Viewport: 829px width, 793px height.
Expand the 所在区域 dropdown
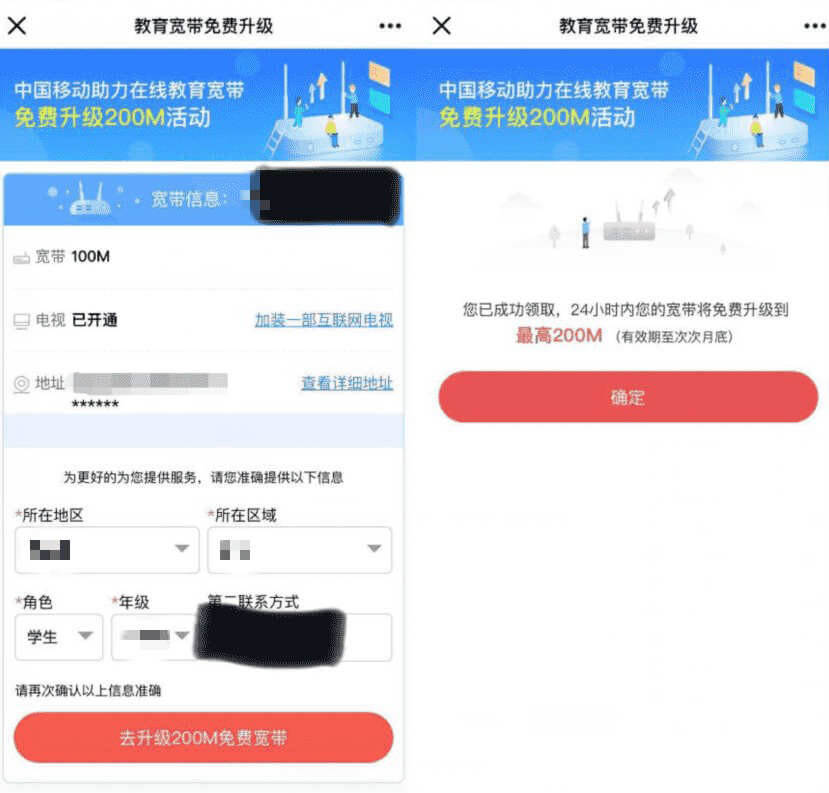tap(299, 549)
